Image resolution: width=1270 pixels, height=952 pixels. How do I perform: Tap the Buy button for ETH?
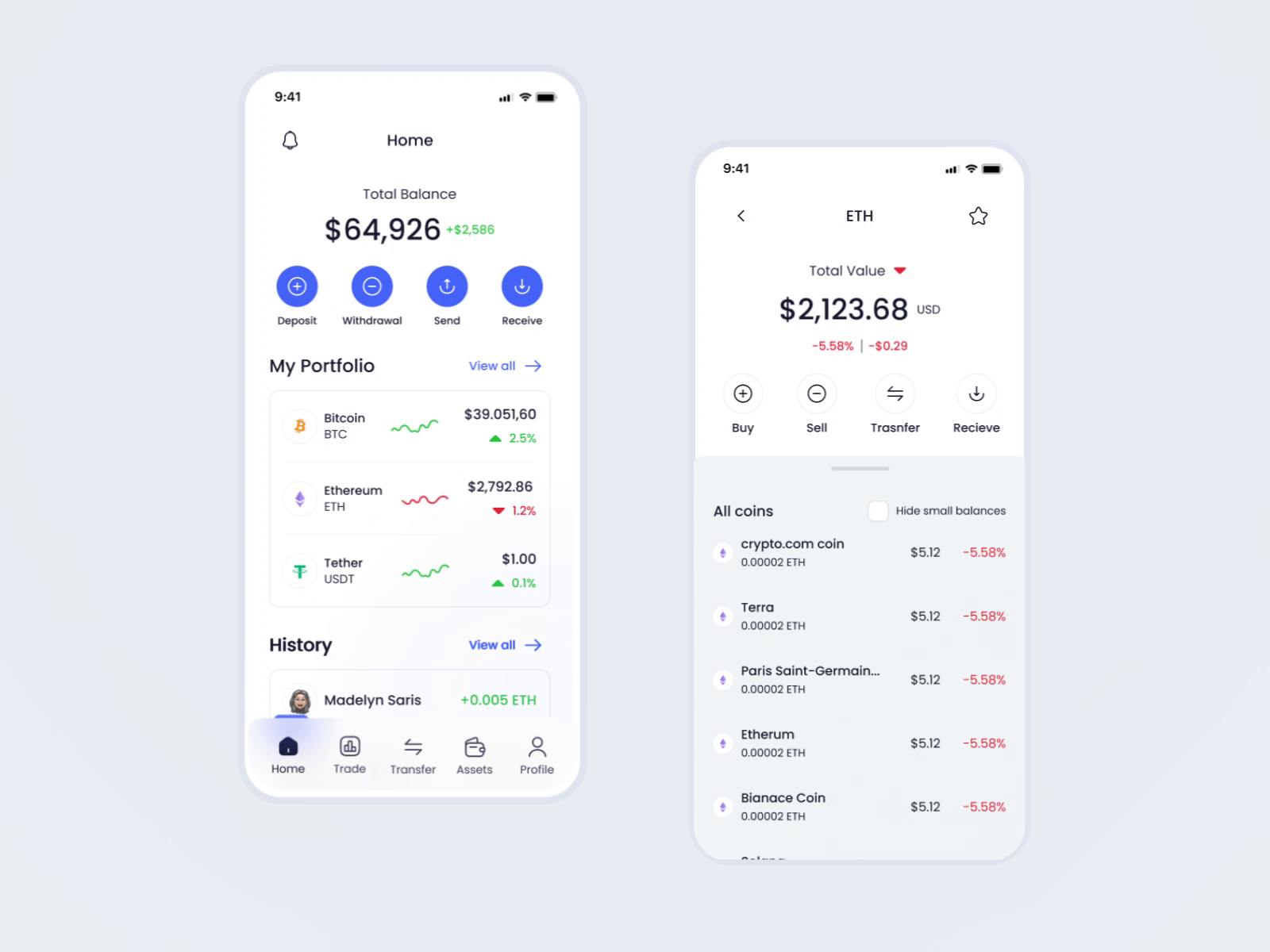743,393
